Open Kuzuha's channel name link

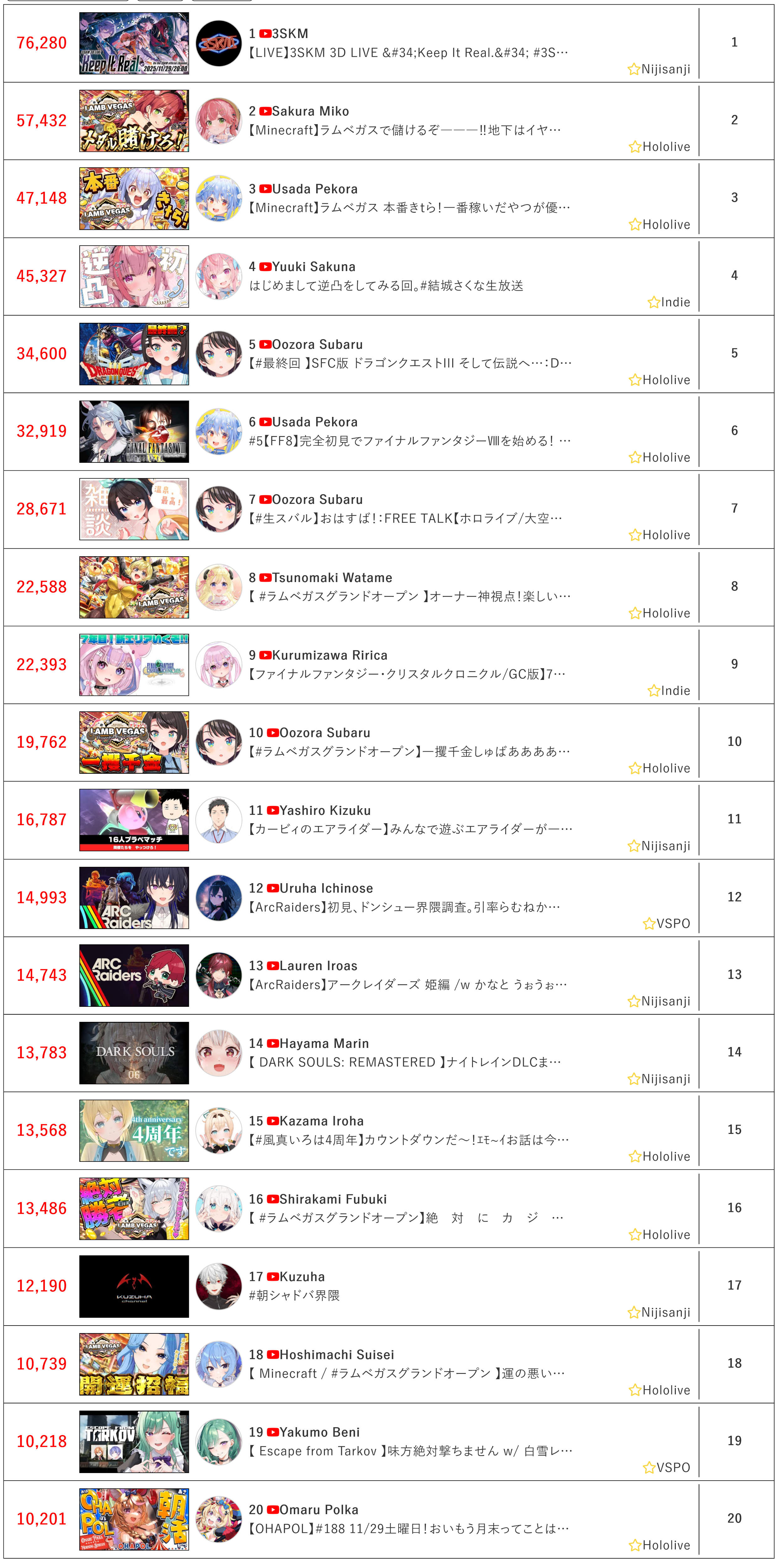click(302, 1277)
